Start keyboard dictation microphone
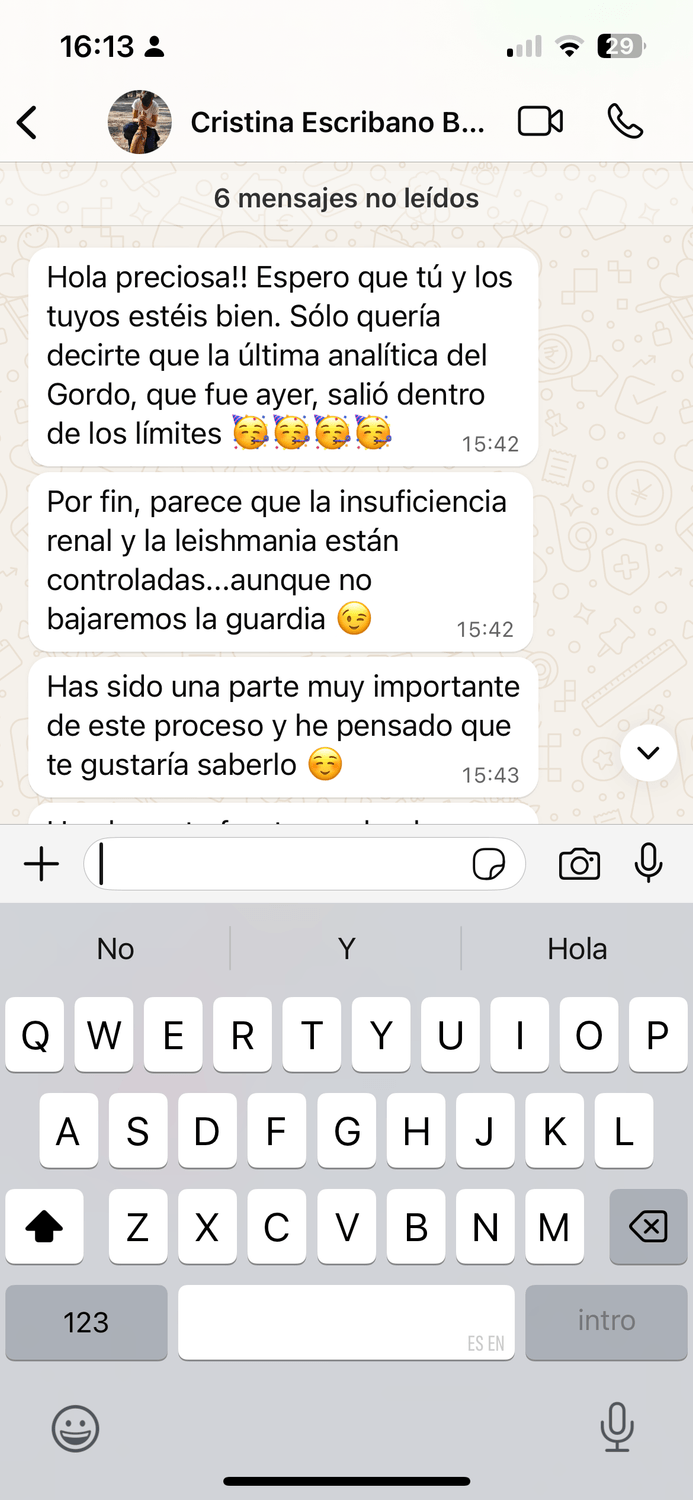693x1500 pixels. pyautogui.click(x=616, y=1428)
